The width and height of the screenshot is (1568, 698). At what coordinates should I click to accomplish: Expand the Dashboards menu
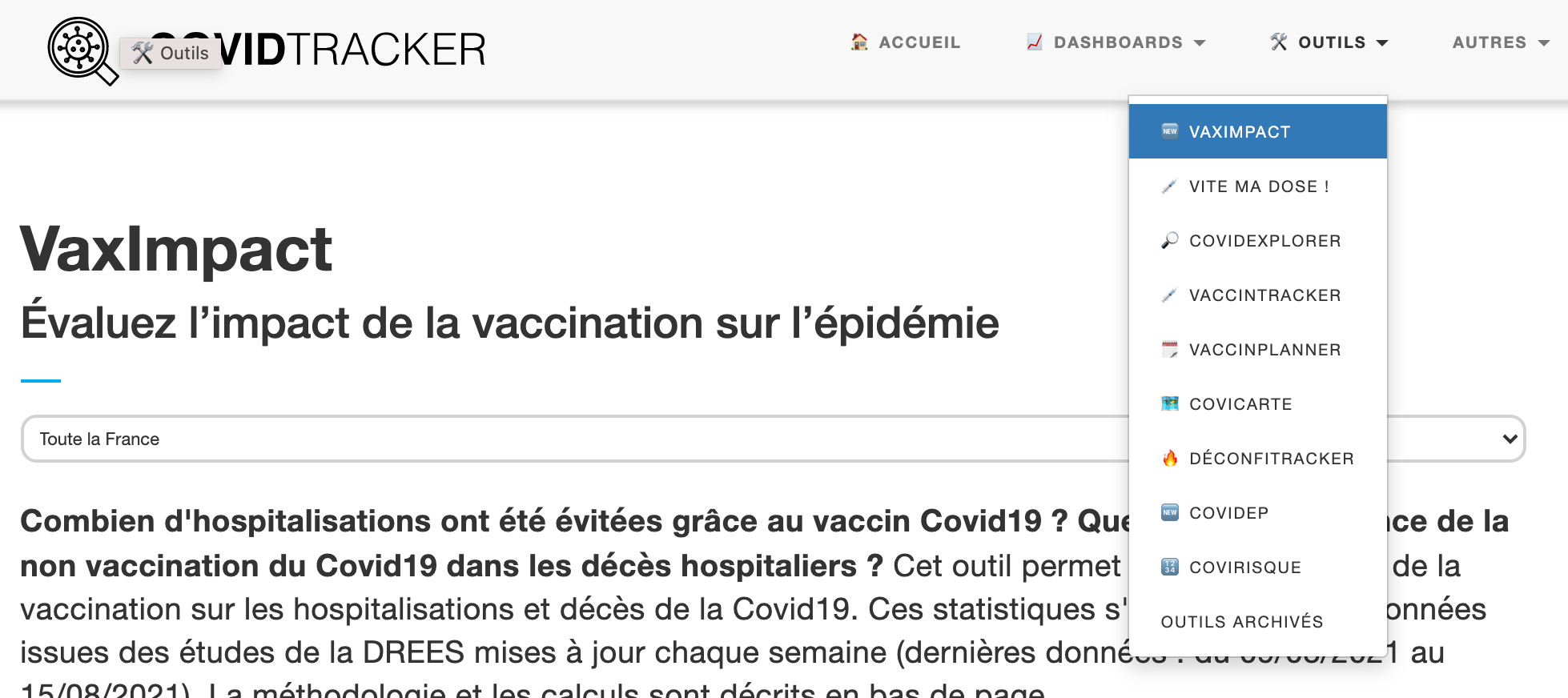click(x=1116, y=42)
